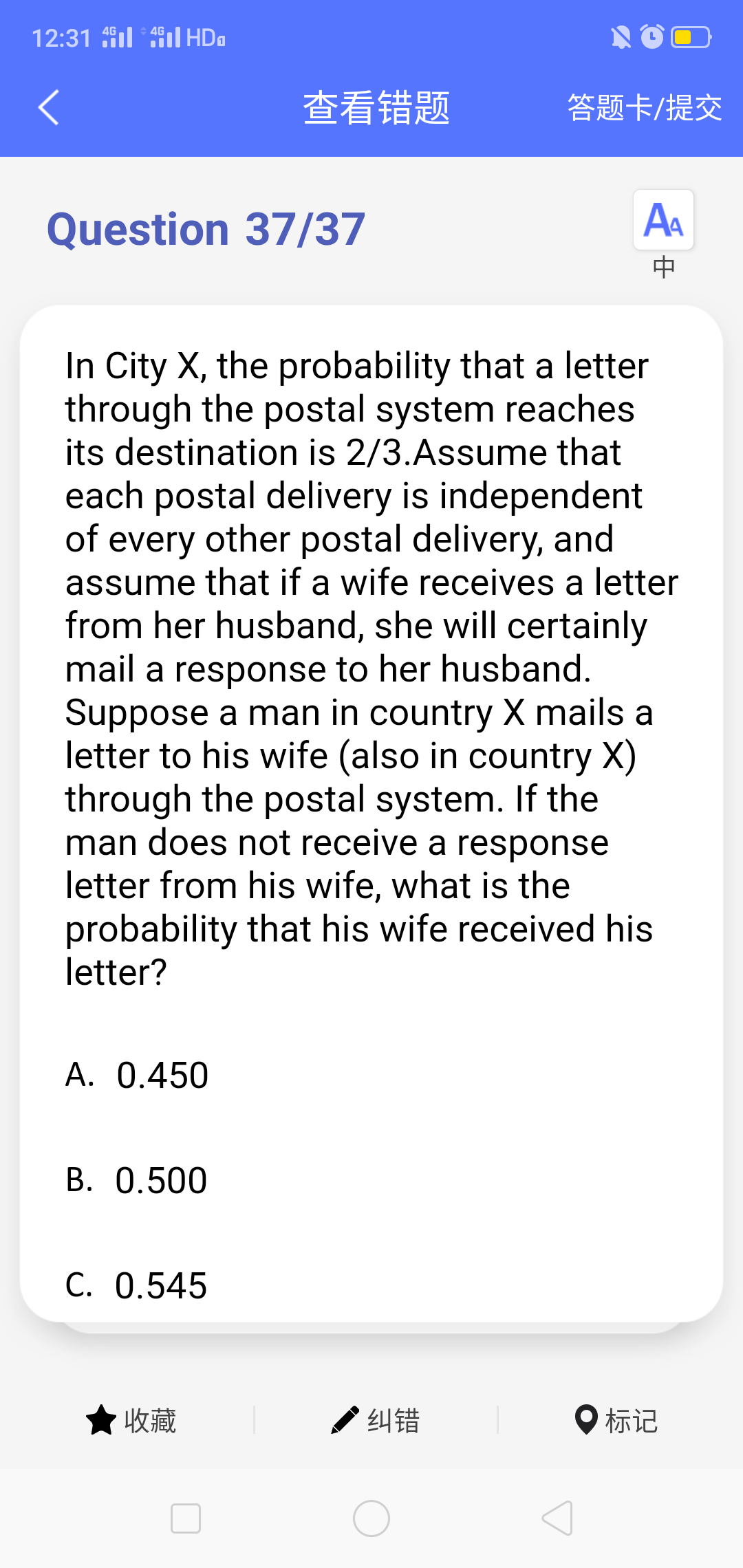Go back using the top-left arrow
This screenshot has height=1568, width=743.
48,108
